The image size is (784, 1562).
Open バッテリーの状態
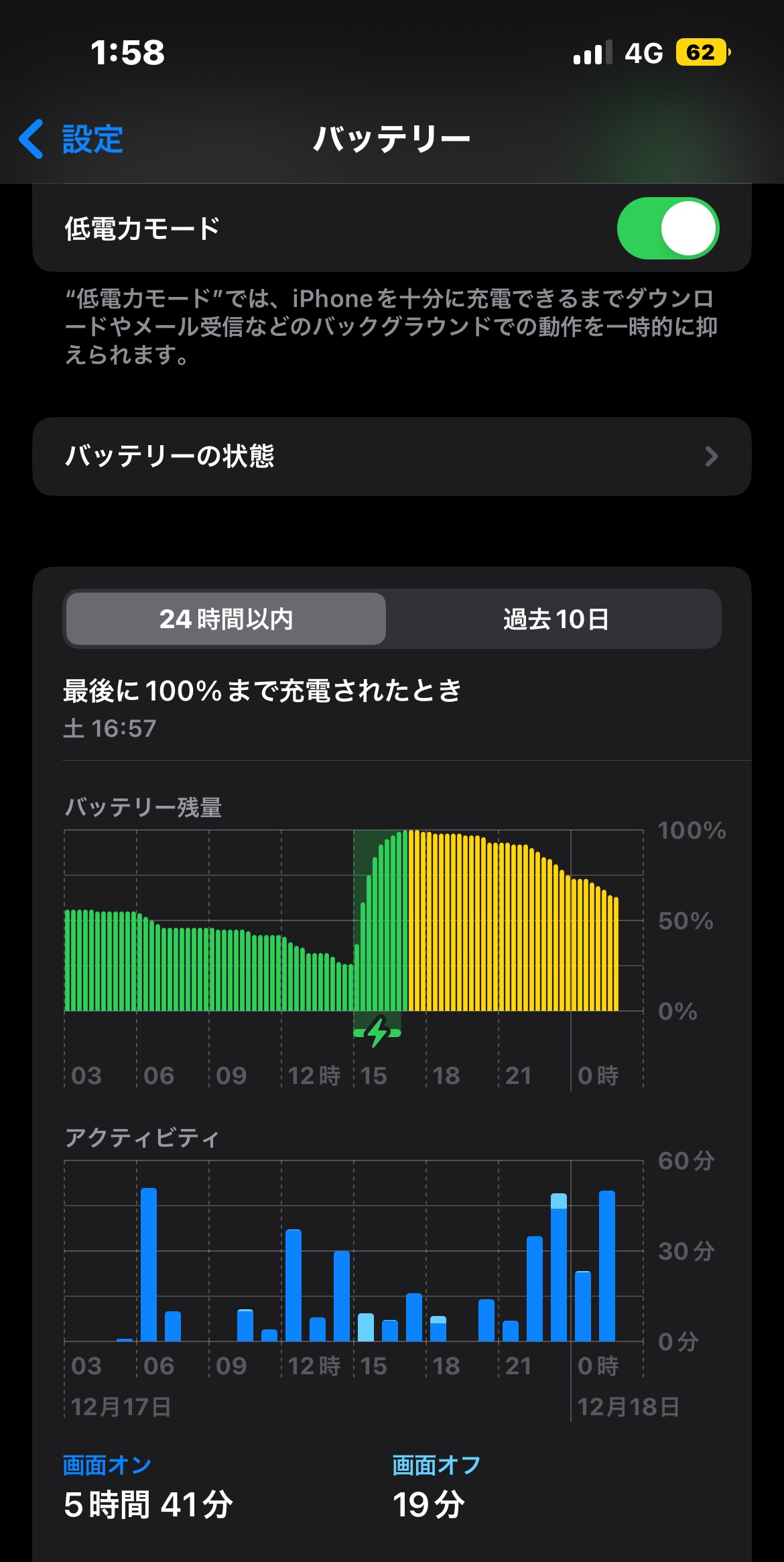tap(391, 457)
